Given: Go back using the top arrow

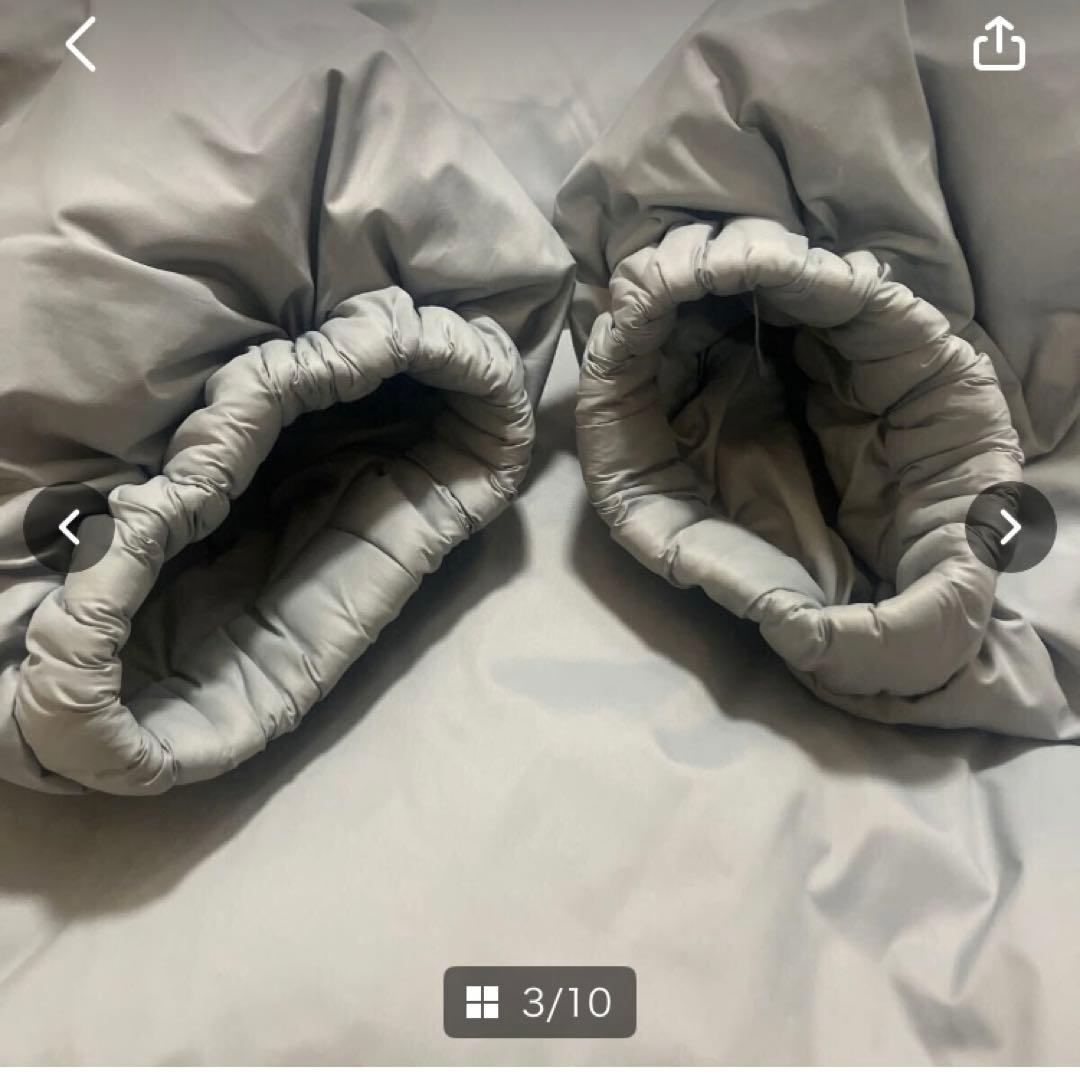Looking at the screenshot, I should [80, 45].
